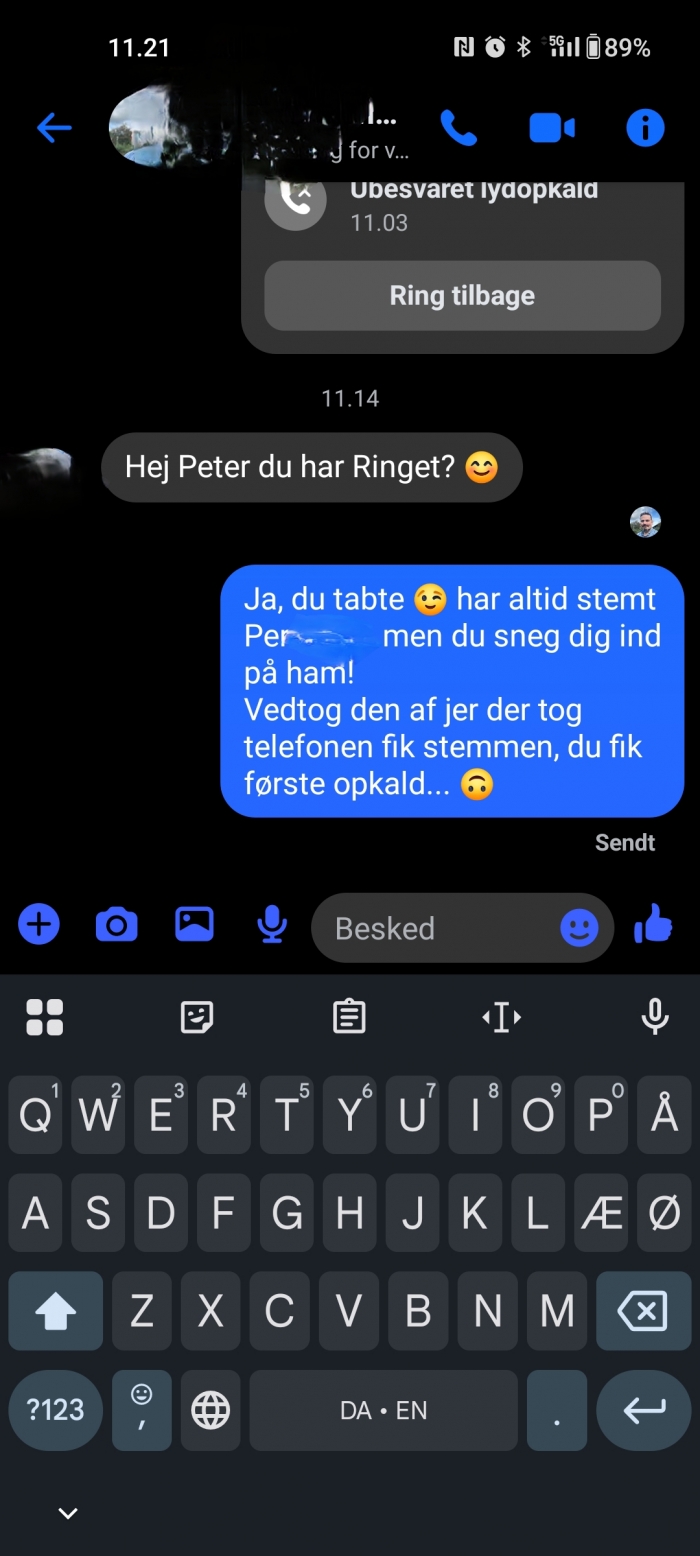Hide the keyboard with down chevron

[x=68, y=1513]
